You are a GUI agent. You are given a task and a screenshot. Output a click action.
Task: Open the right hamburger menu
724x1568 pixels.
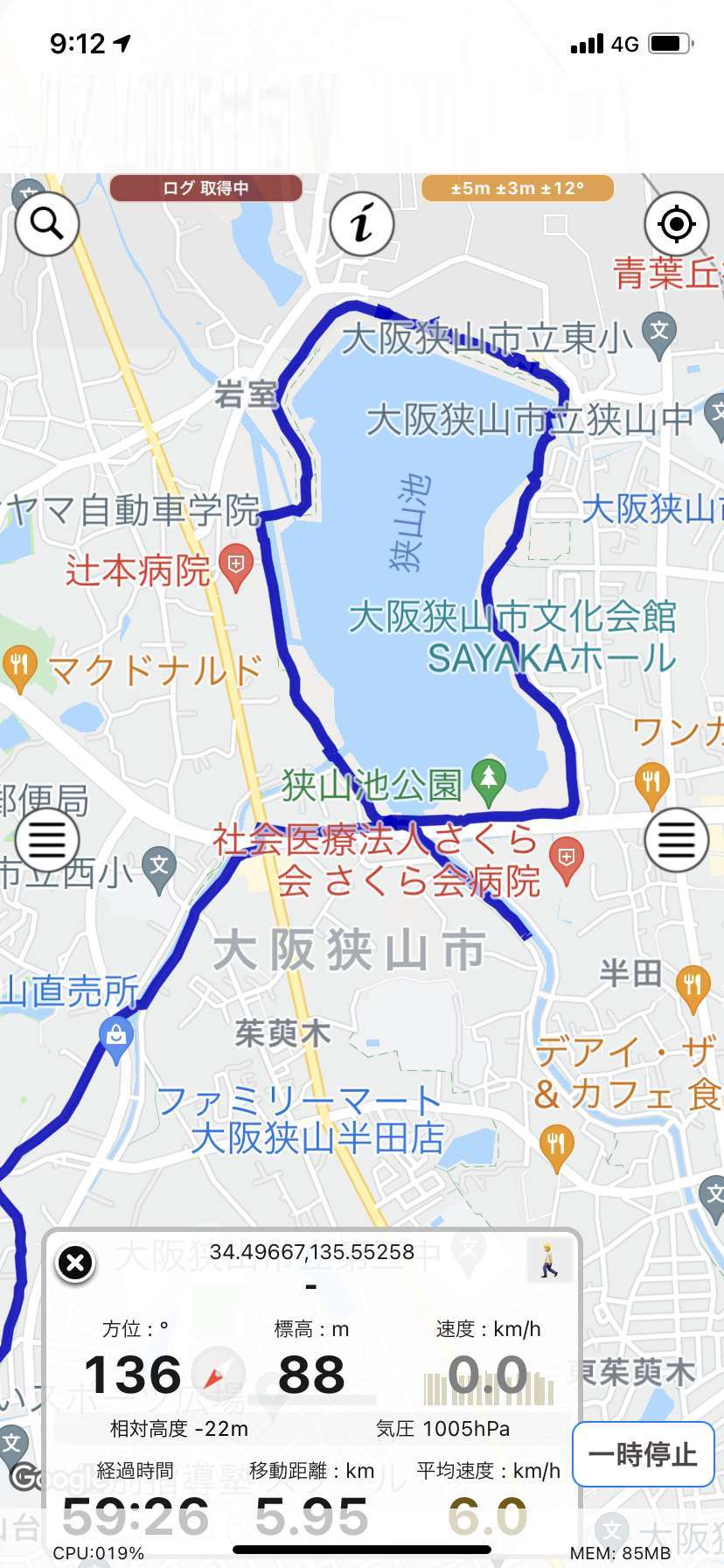coord(676,840)
